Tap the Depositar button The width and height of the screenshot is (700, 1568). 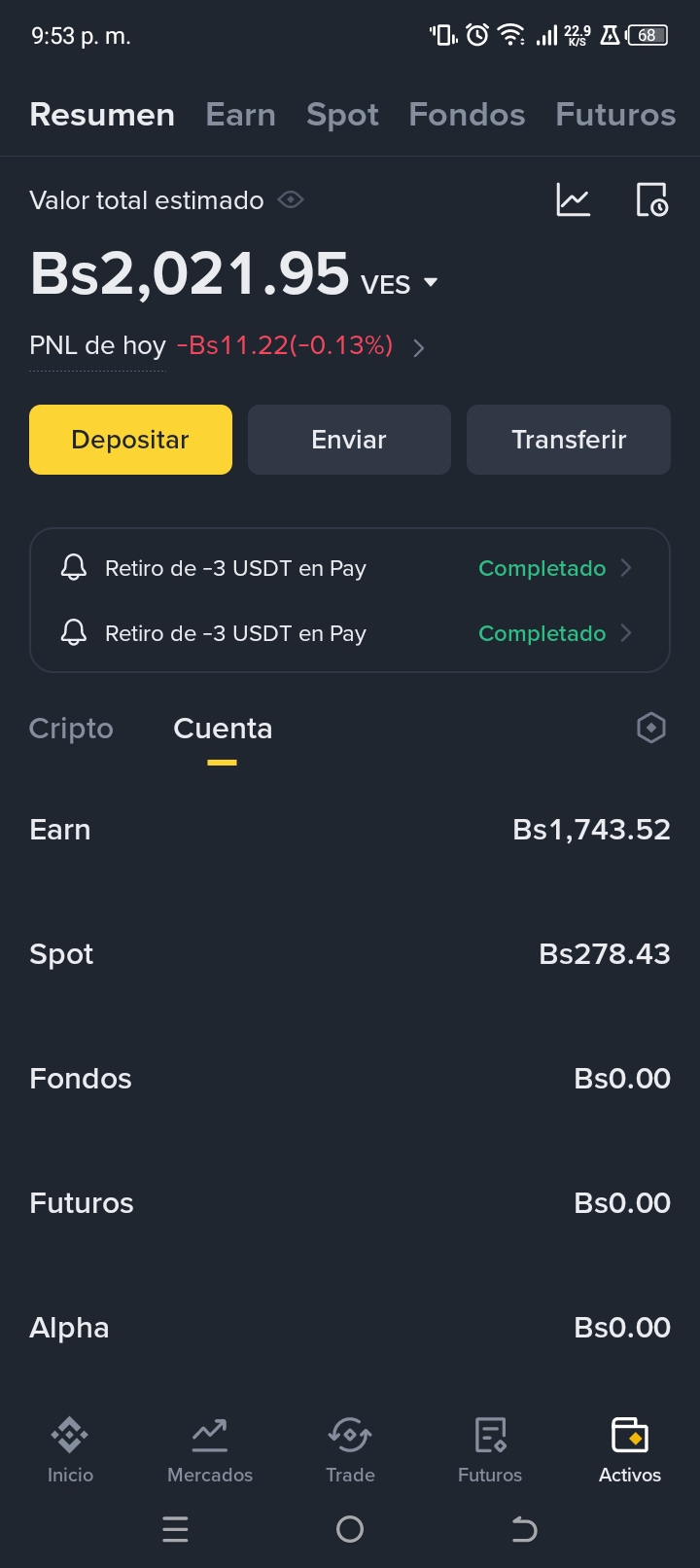click(x=130, y=440)
